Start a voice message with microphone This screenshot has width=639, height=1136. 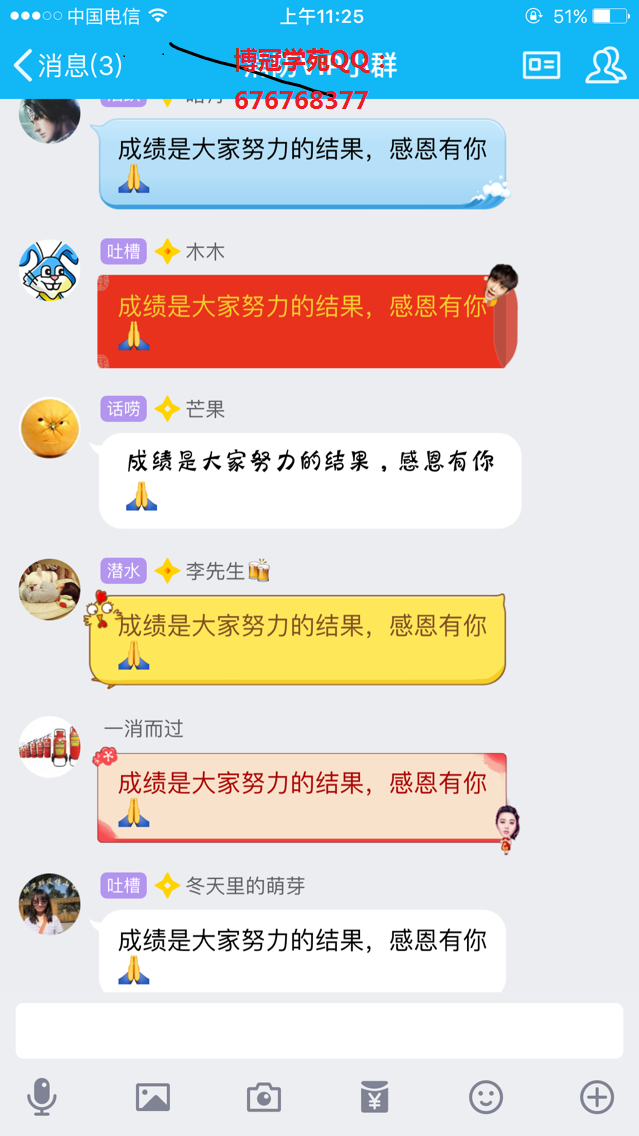(x=41, y=1097)
